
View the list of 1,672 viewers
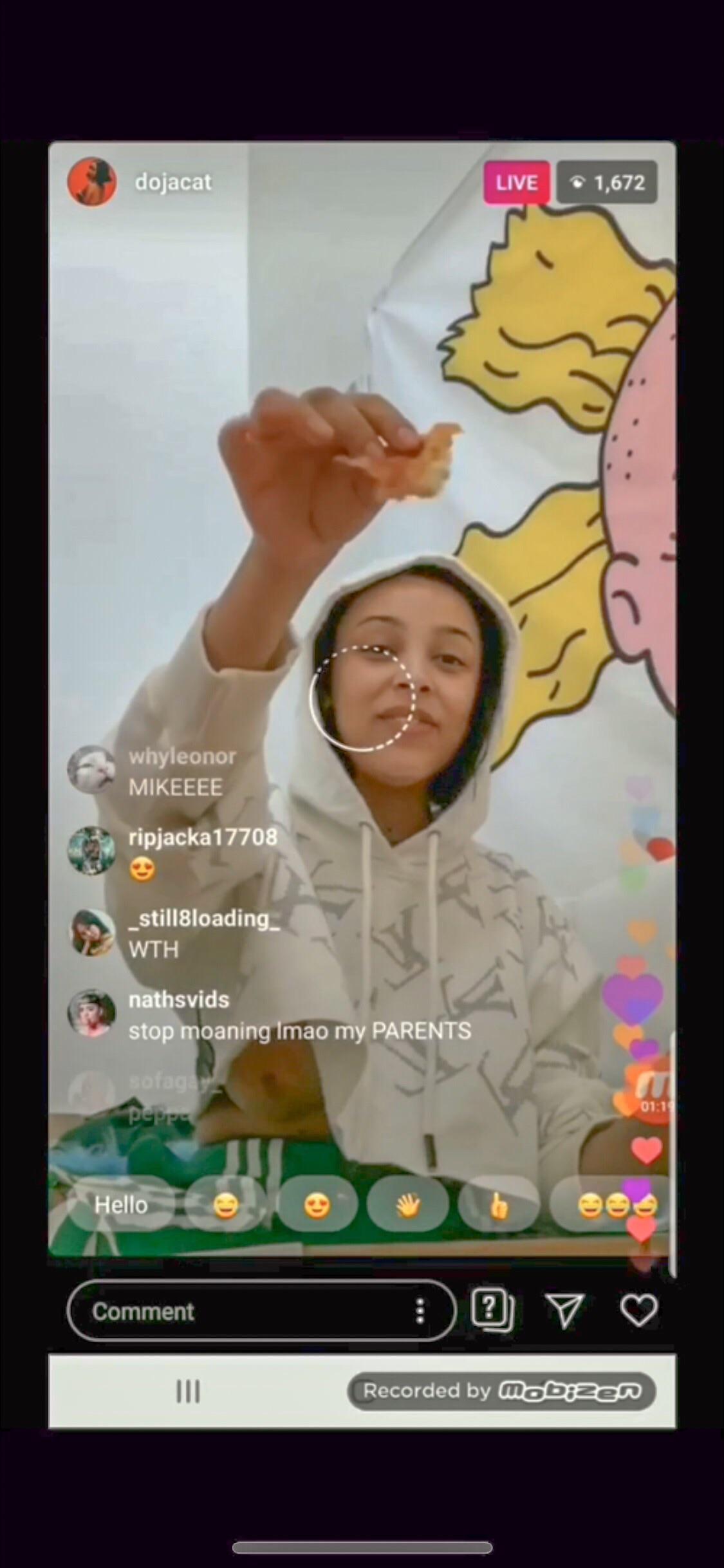[x=606, y=183]
